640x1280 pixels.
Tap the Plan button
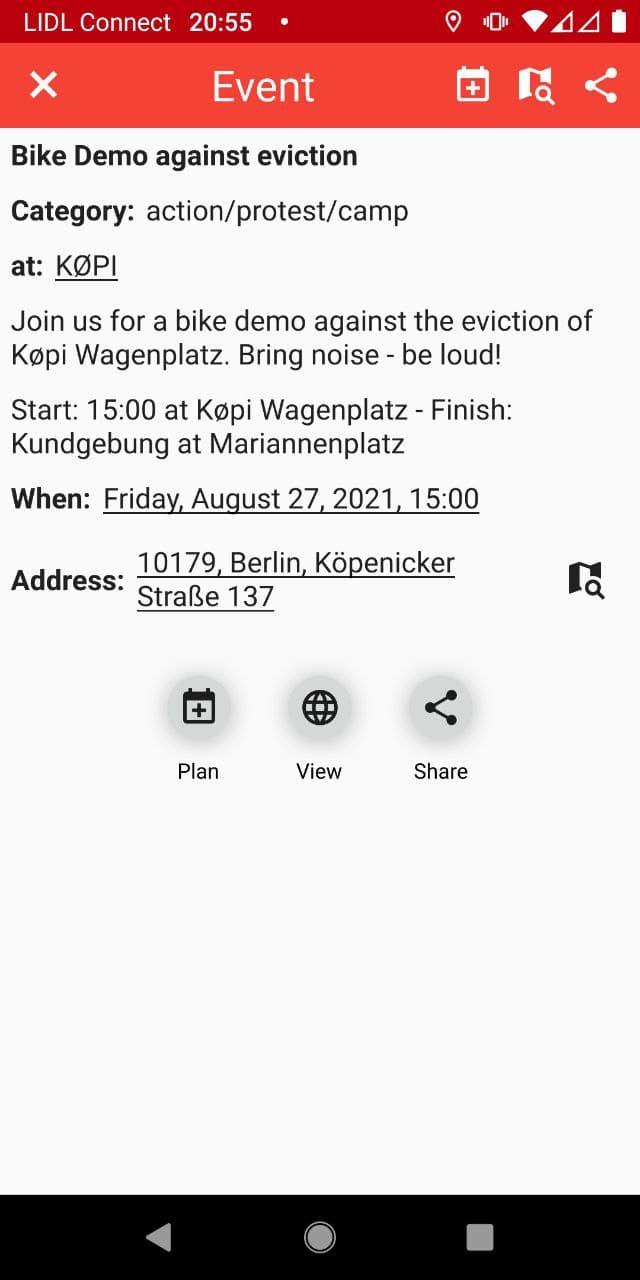click(198, 708)
